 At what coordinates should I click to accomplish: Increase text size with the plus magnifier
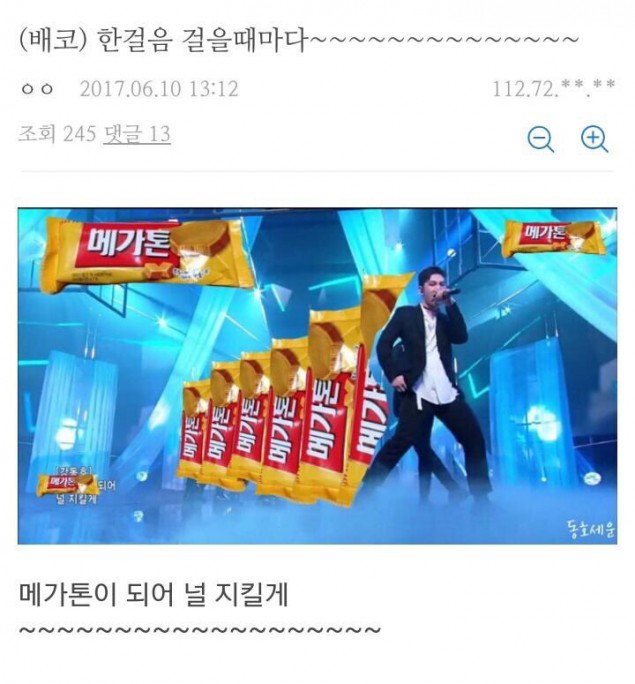point(594,139)
